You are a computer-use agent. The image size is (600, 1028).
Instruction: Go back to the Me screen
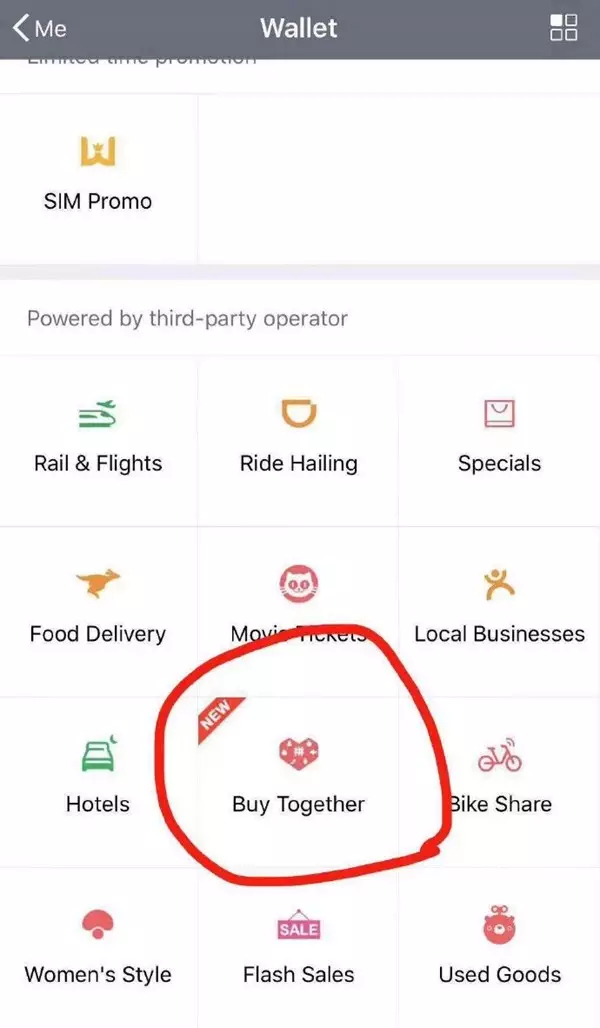(40, 28)
